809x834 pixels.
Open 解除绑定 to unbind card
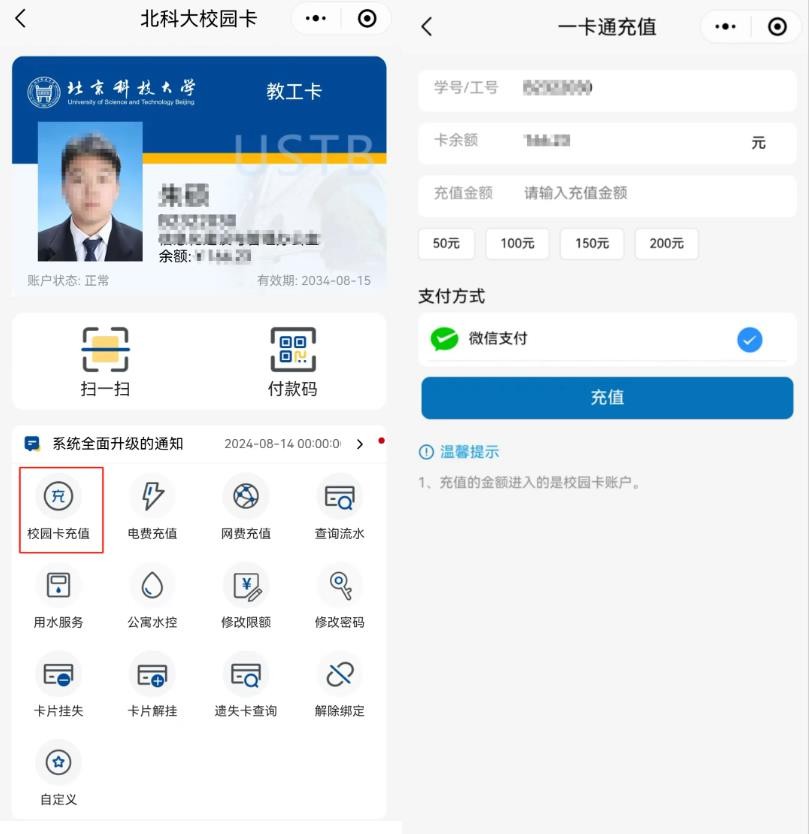tap(339, 685)
